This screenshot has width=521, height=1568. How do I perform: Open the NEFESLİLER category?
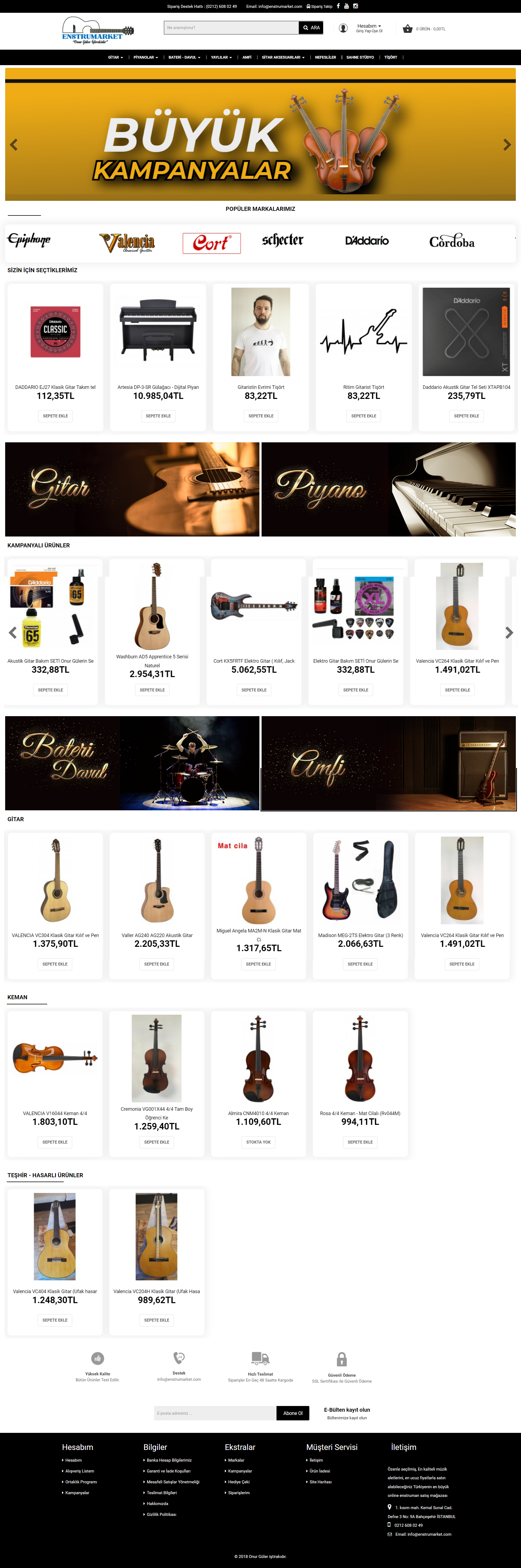point(325,57)
